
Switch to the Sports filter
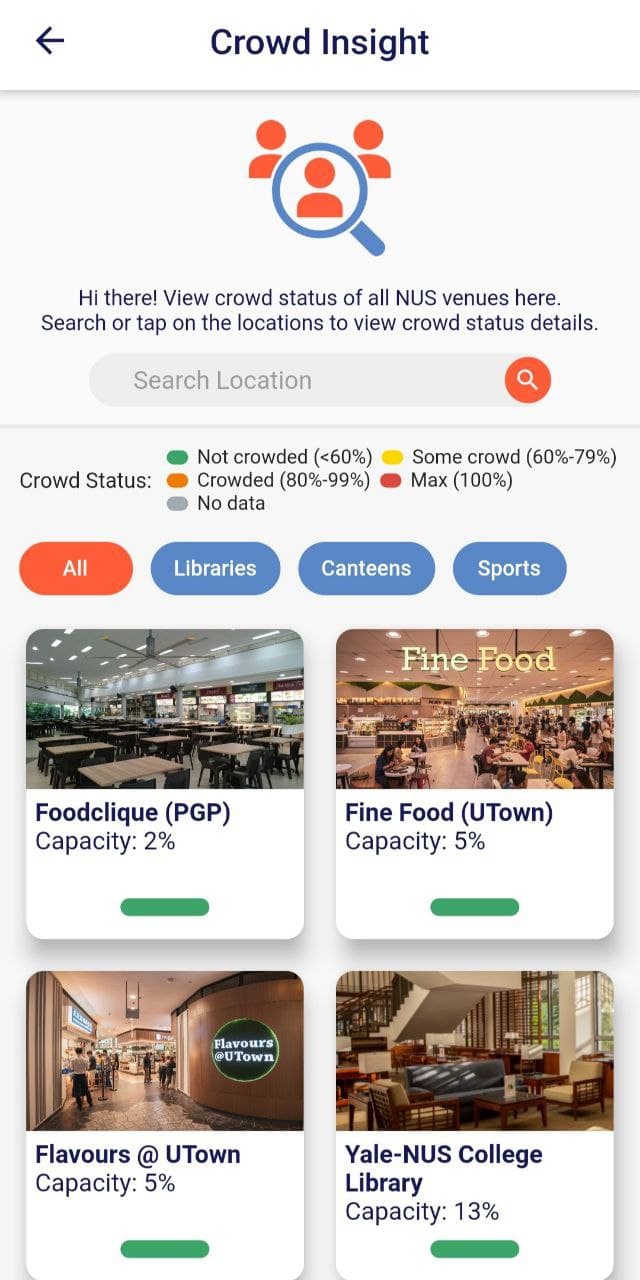pyautogui.click(x=509, y=568)
